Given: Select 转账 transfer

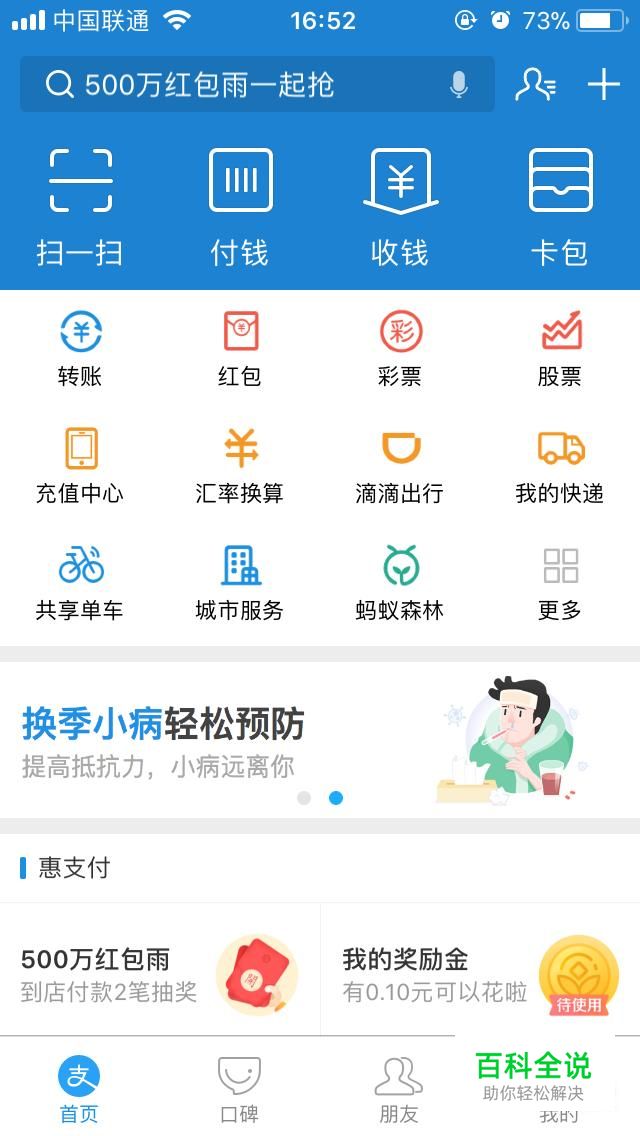Looking at the screenshot, I should tap(80, 348).
